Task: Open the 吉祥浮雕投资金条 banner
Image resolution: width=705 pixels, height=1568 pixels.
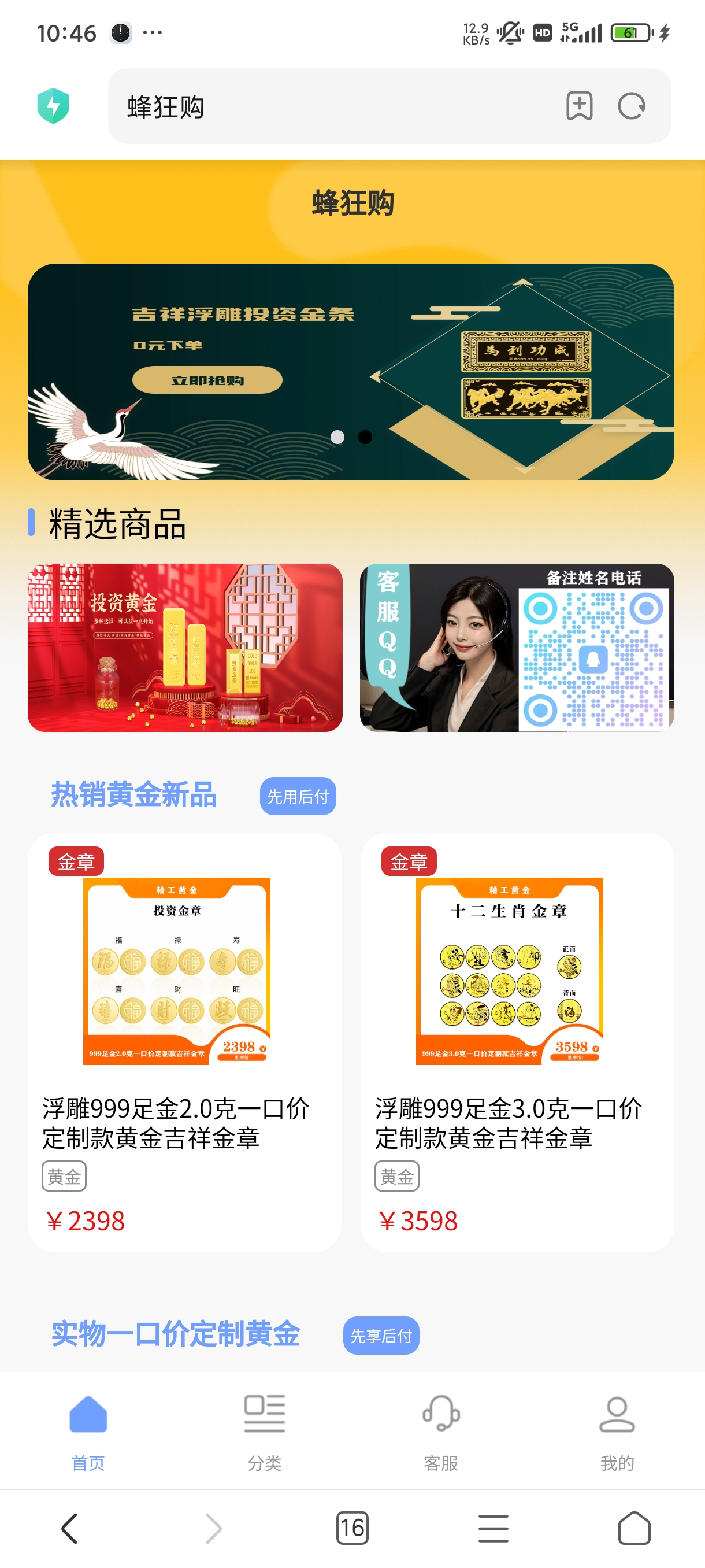Action: (x=351, y=371)
